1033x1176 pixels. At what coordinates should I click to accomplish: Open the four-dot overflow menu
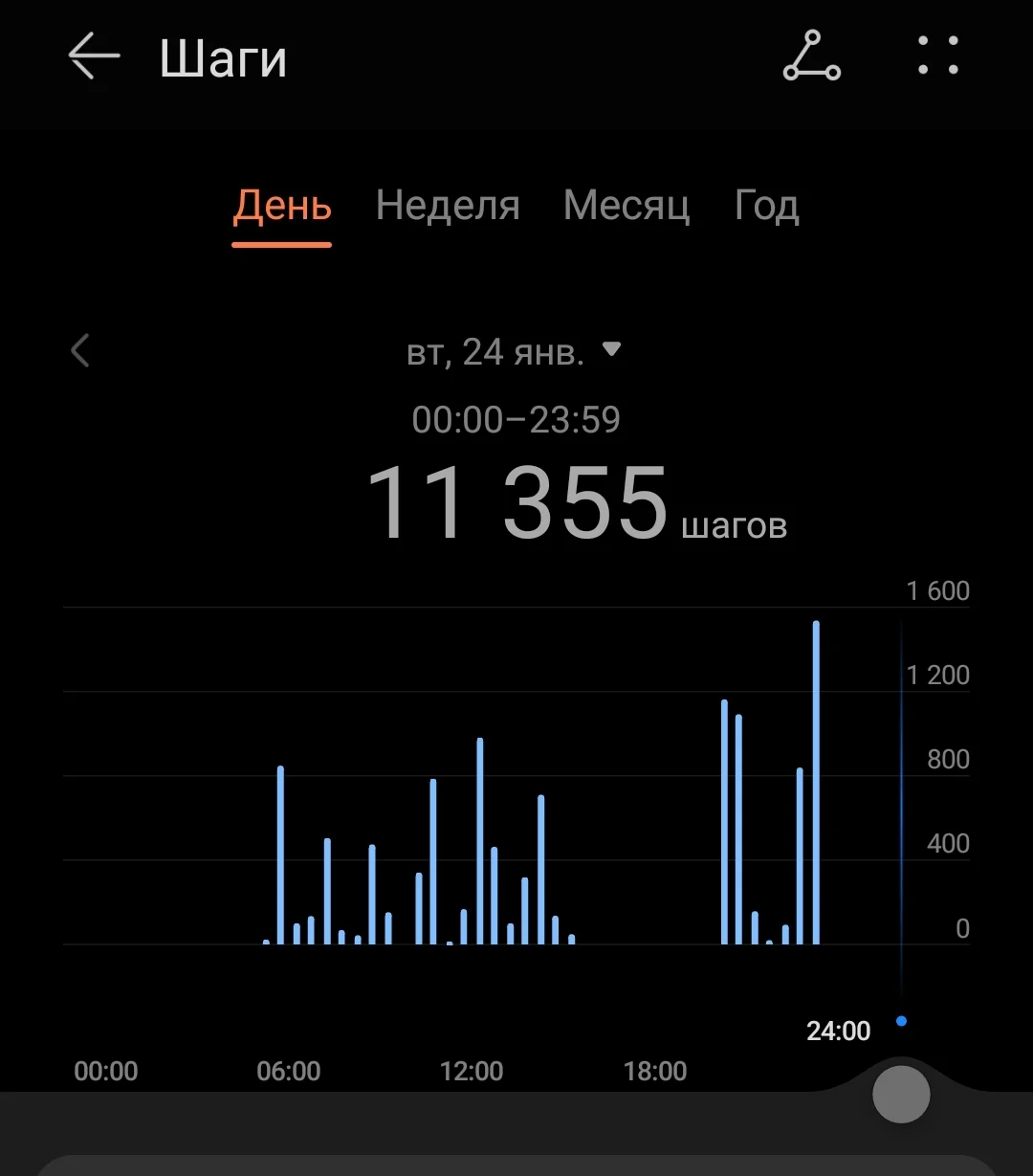click(x=937, y=56)
